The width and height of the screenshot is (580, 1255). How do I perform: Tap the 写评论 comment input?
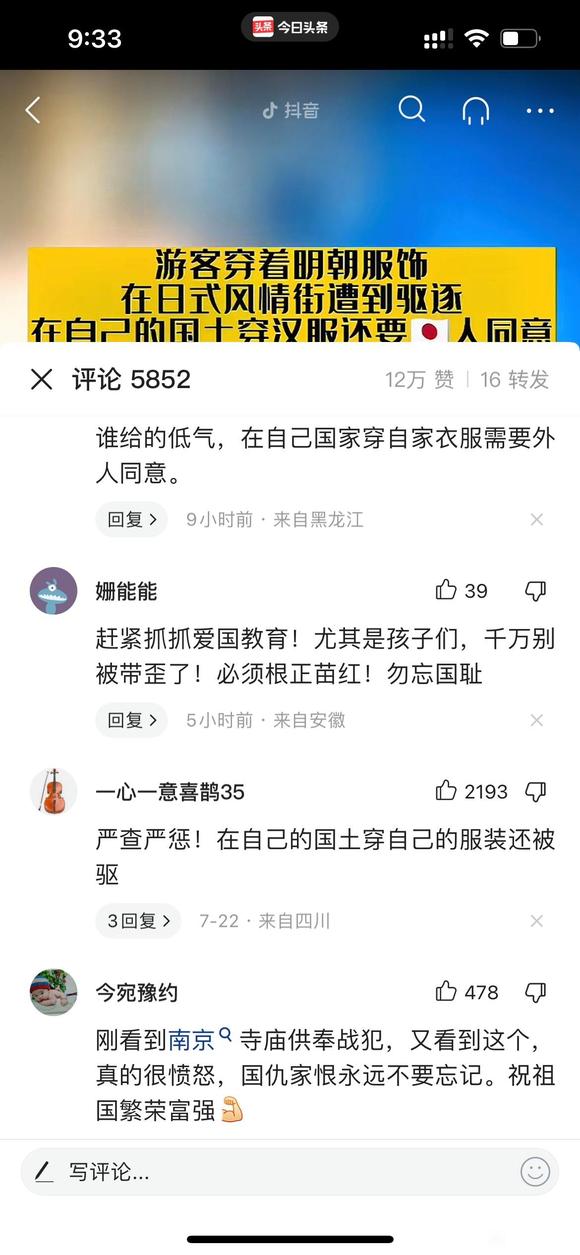point(262,1172)
